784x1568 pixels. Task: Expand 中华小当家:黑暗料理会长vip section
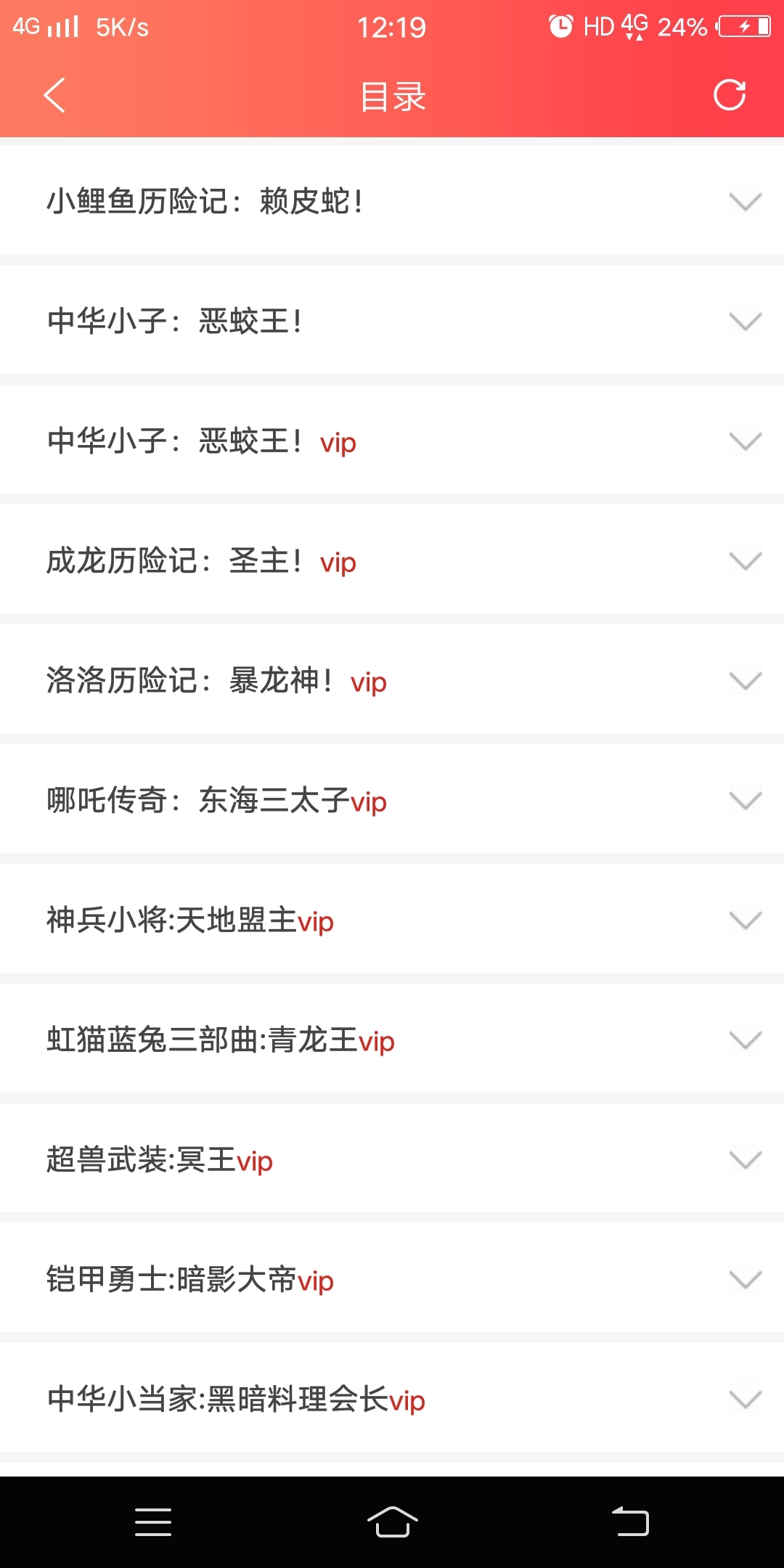745,1399
